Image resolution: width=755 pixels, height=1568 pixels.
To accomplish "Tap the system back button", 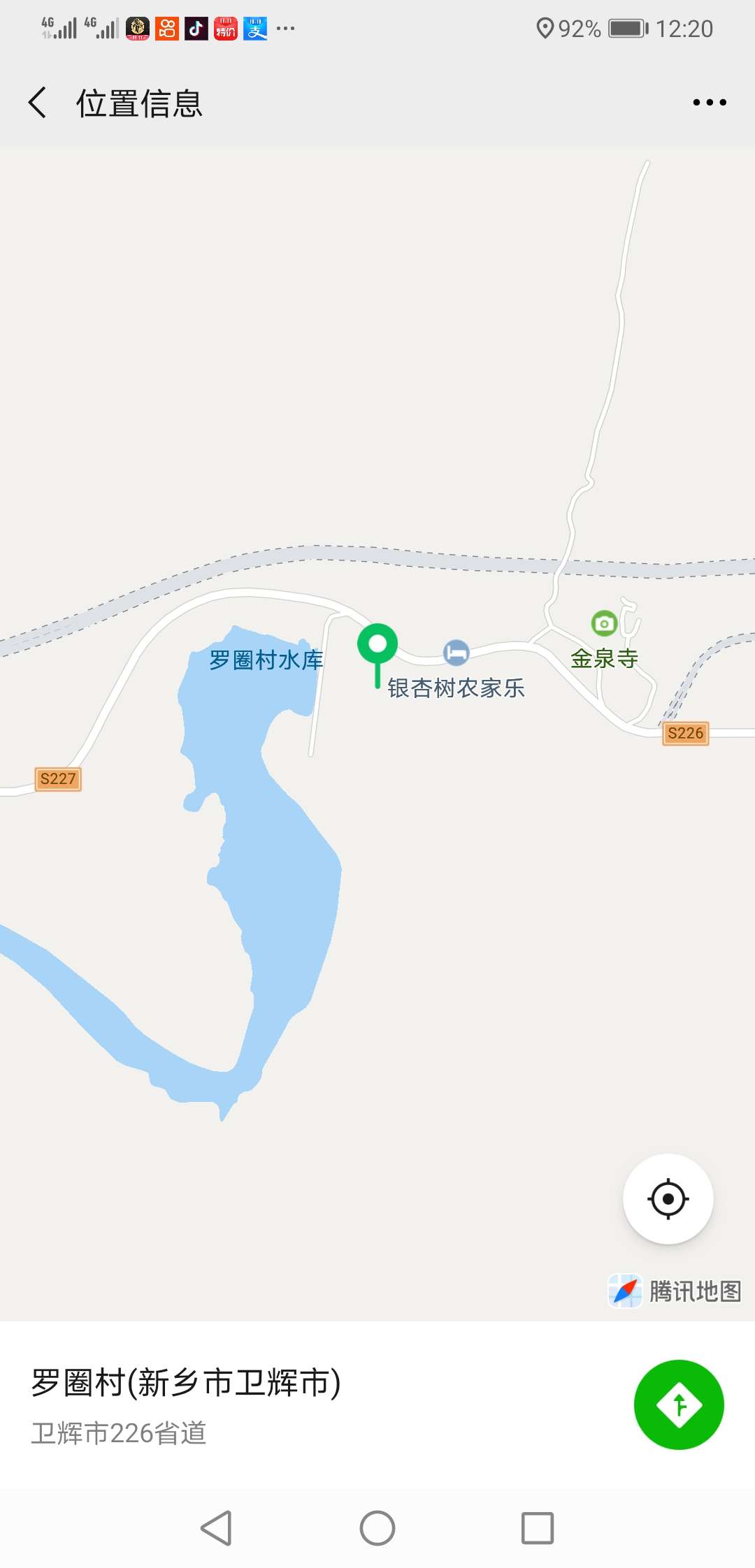I will [216, 1527].
